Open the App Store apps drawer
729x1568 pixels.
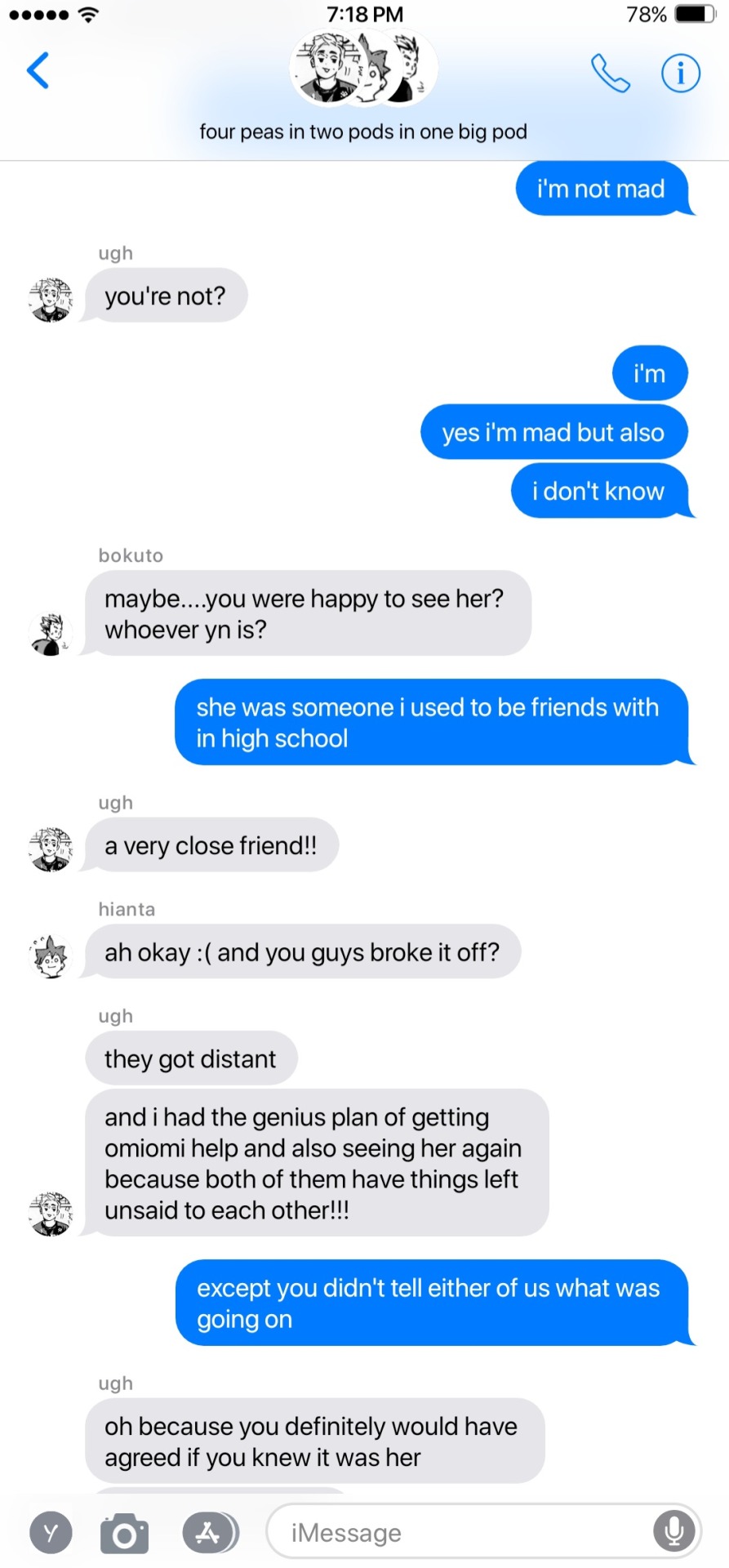[x=209, y=1533]
